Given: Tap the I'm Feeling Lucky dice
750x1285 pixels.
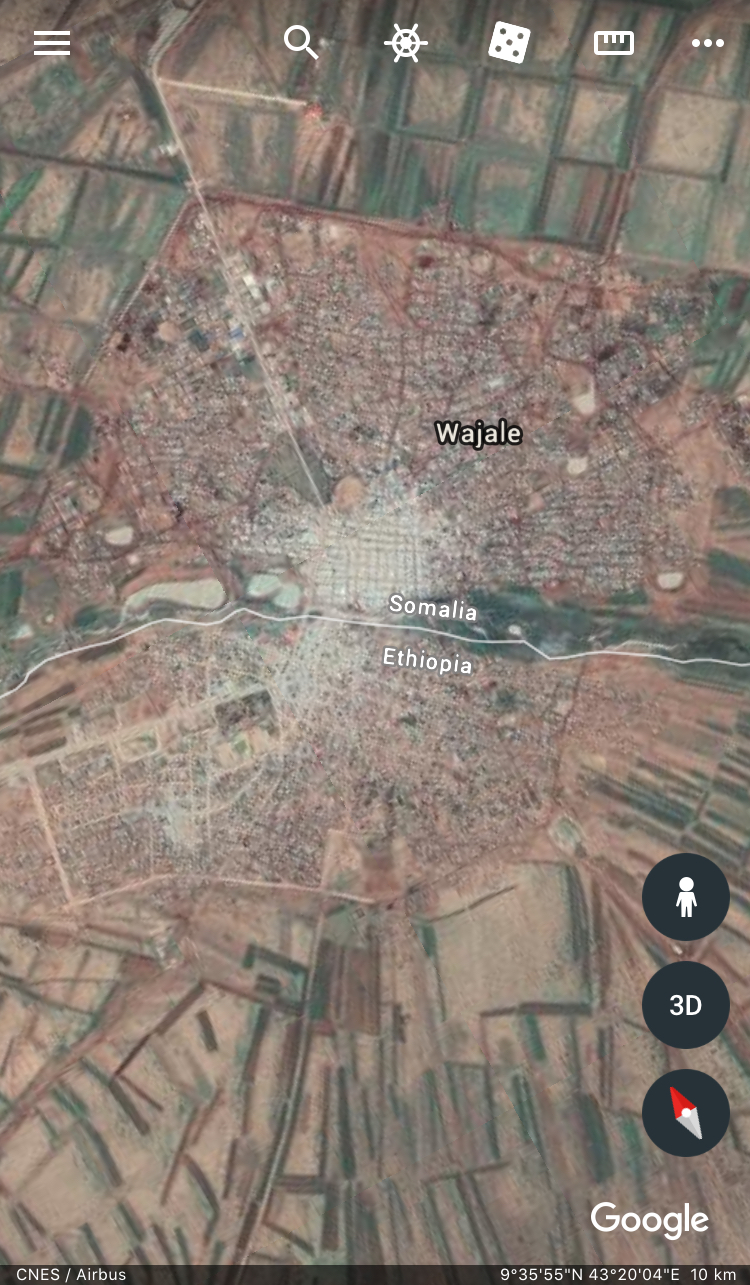Looking at the screenshot, I should click(509, 43).
